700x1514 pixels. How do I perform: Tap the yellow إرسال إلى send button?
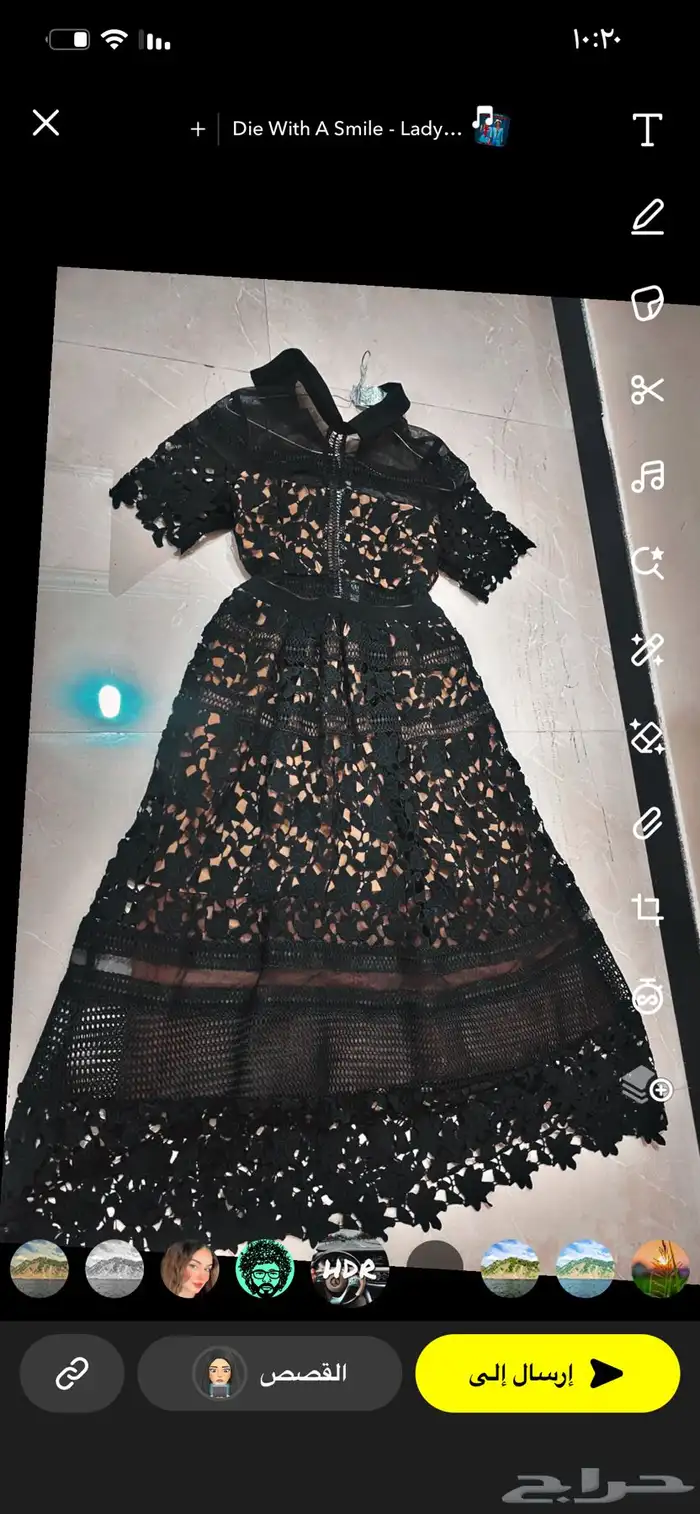(x=547, y=1374)
